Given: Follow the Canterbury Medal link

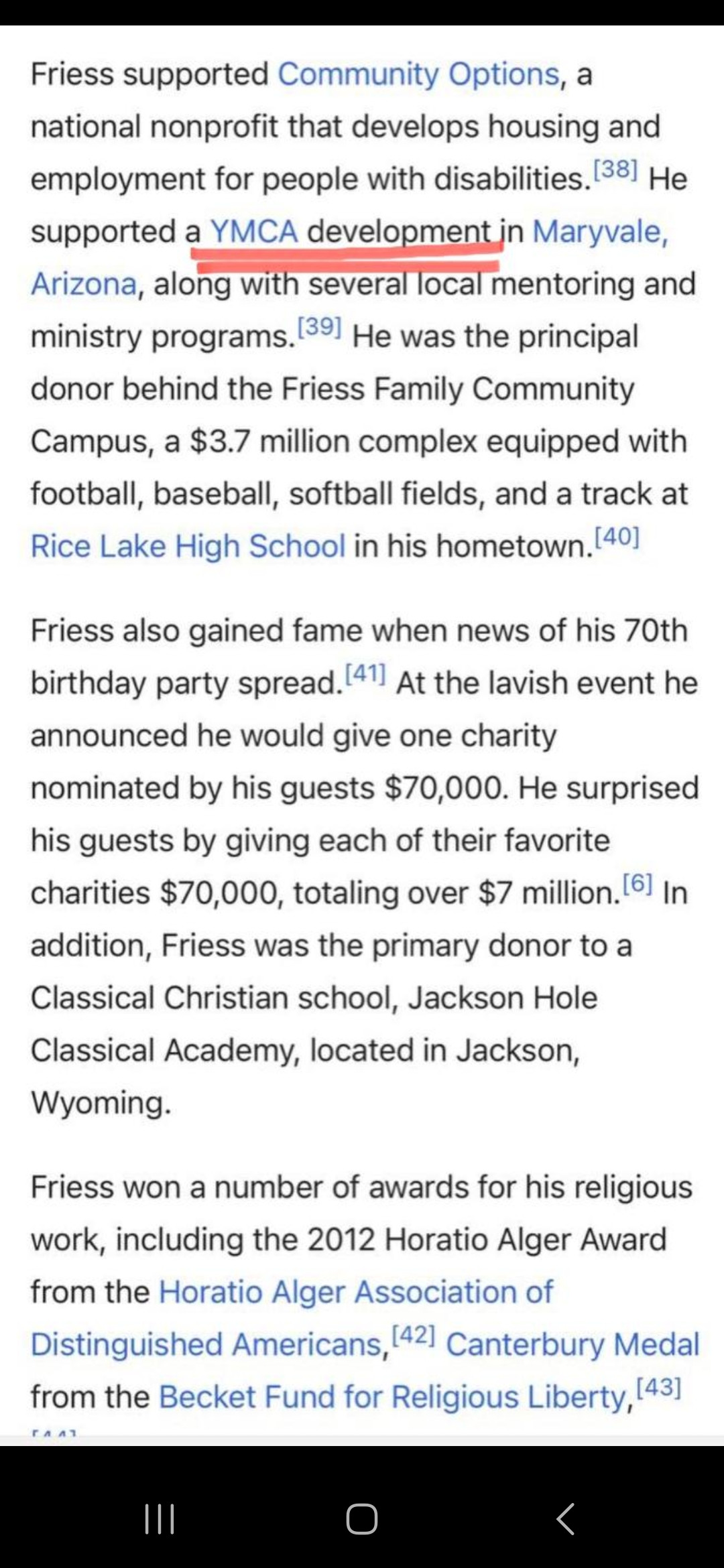Looking at the screenshot, I should coord(572,1344).
